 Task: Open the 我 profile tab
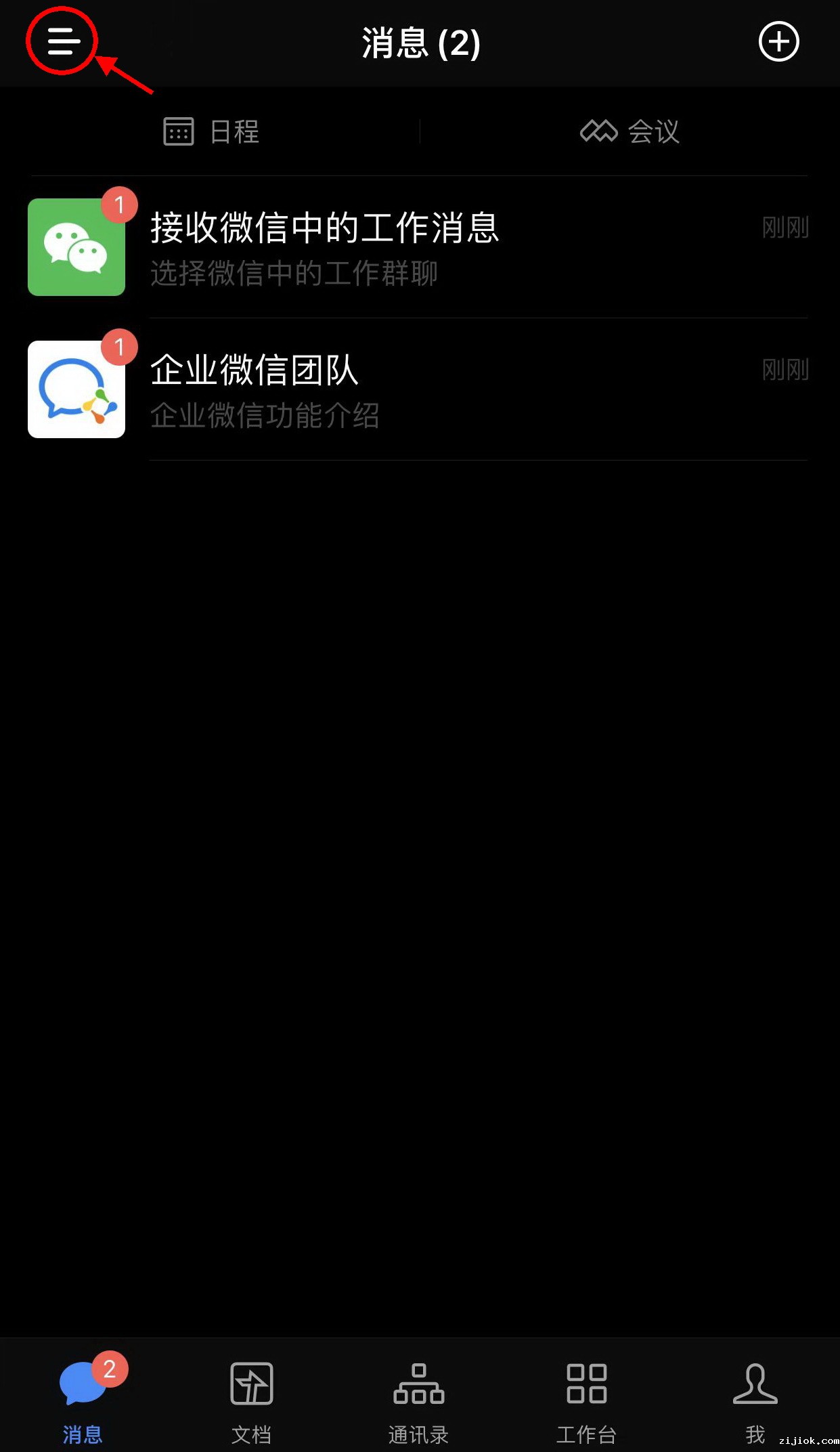pos(755,1398)
